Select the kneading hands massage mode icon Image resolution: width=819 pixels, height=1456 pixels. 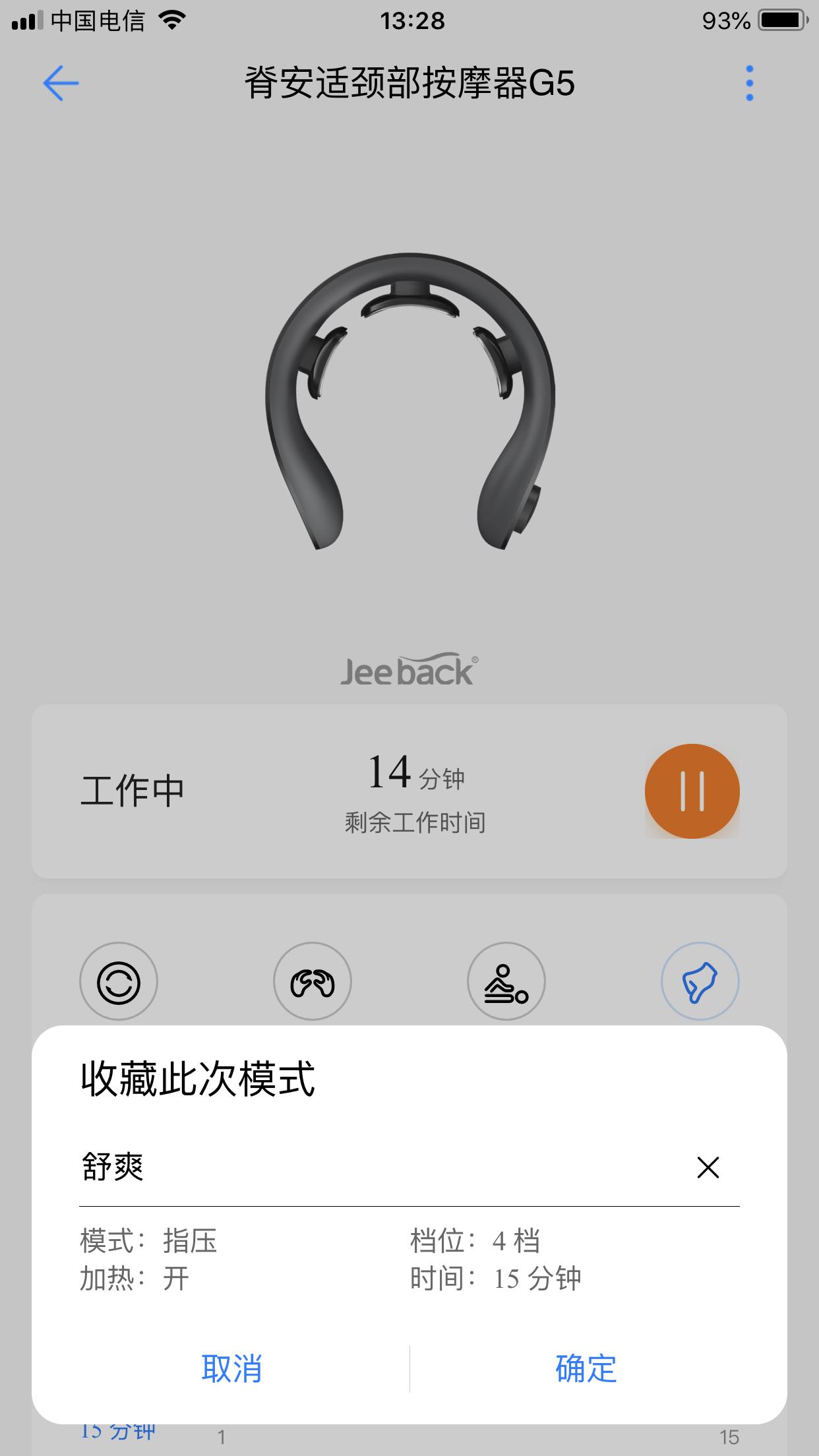313,981
